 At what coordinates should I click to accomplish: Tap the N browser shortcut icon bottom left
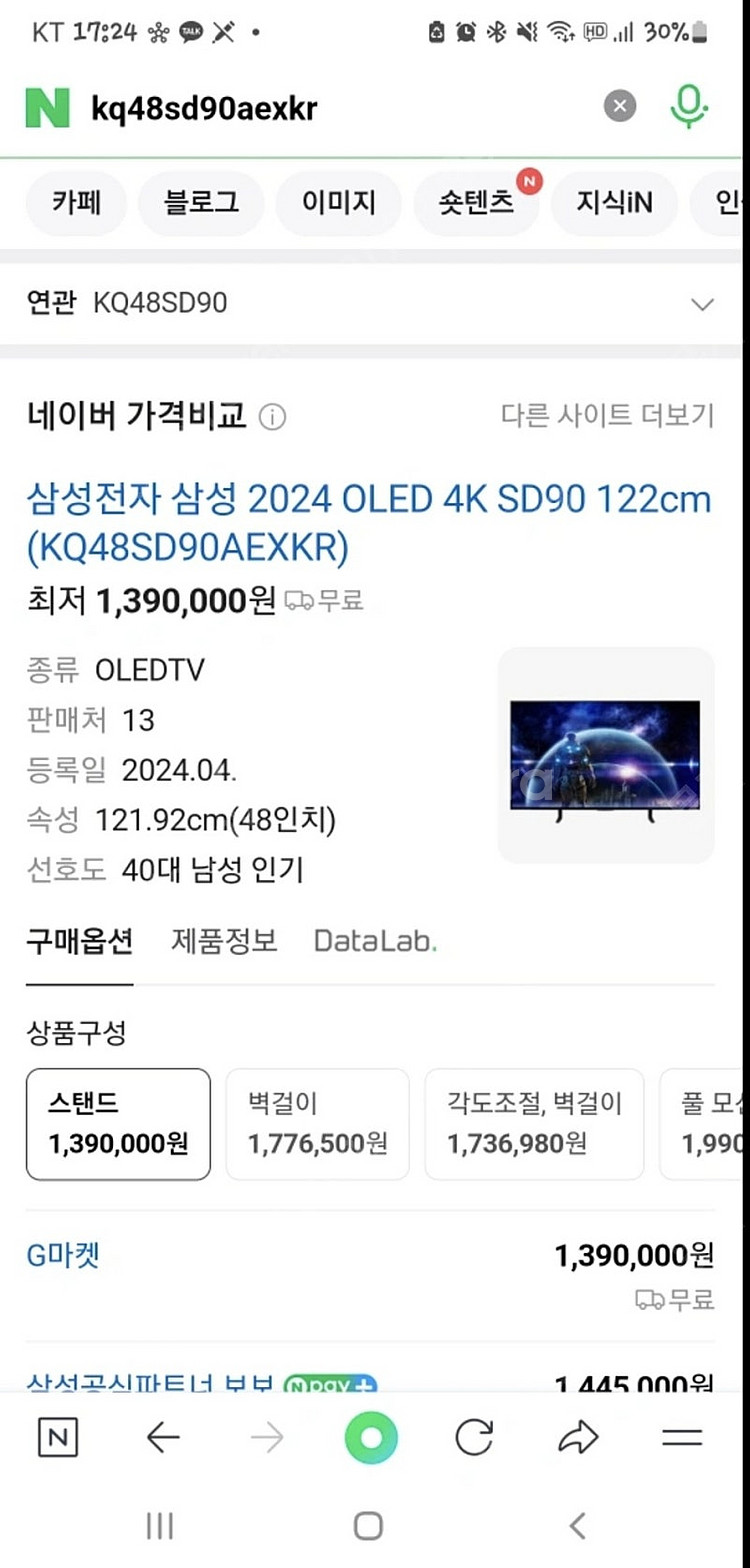pyautogui.click(x=57, y=1437)
